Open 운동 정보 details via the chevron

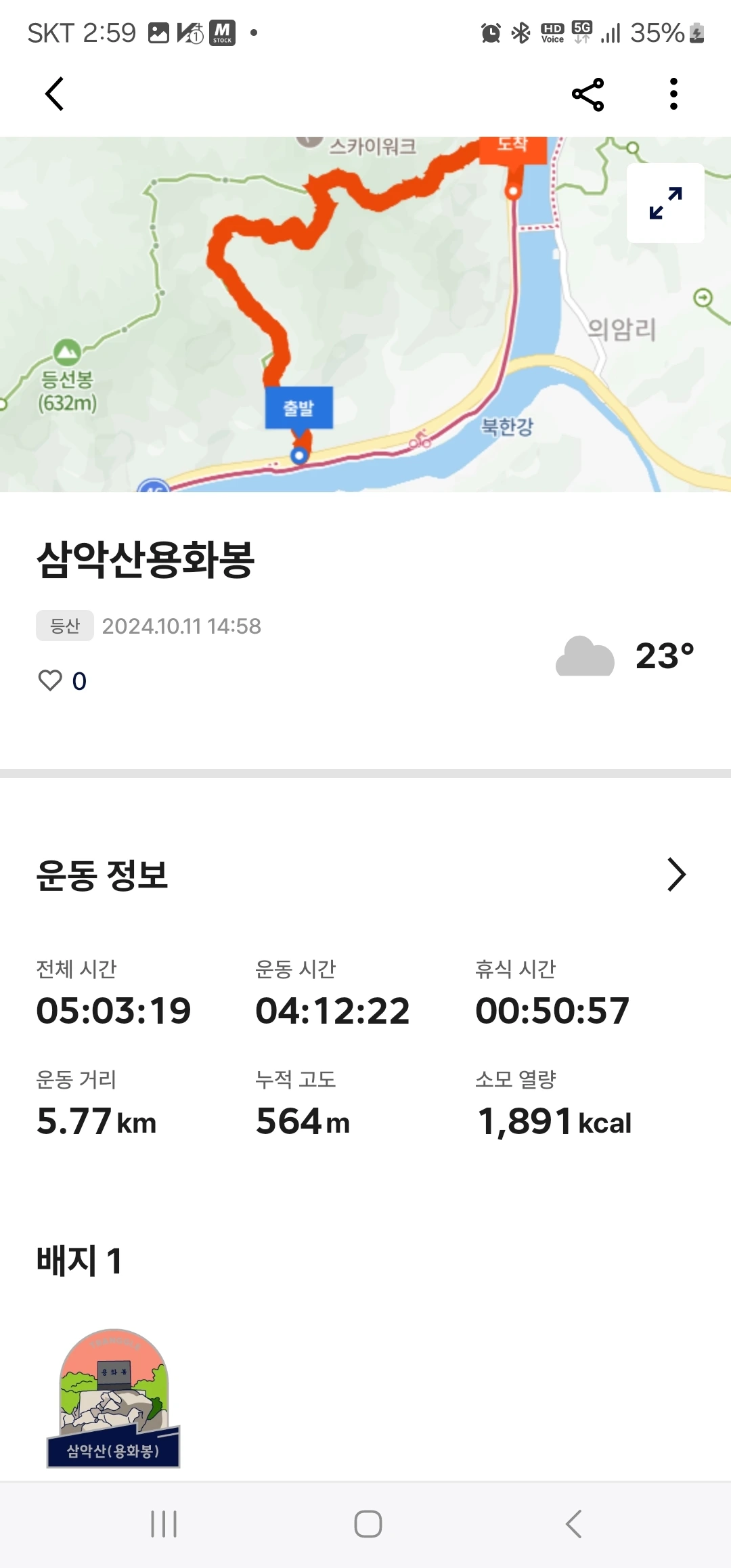(x=676, y=875)
